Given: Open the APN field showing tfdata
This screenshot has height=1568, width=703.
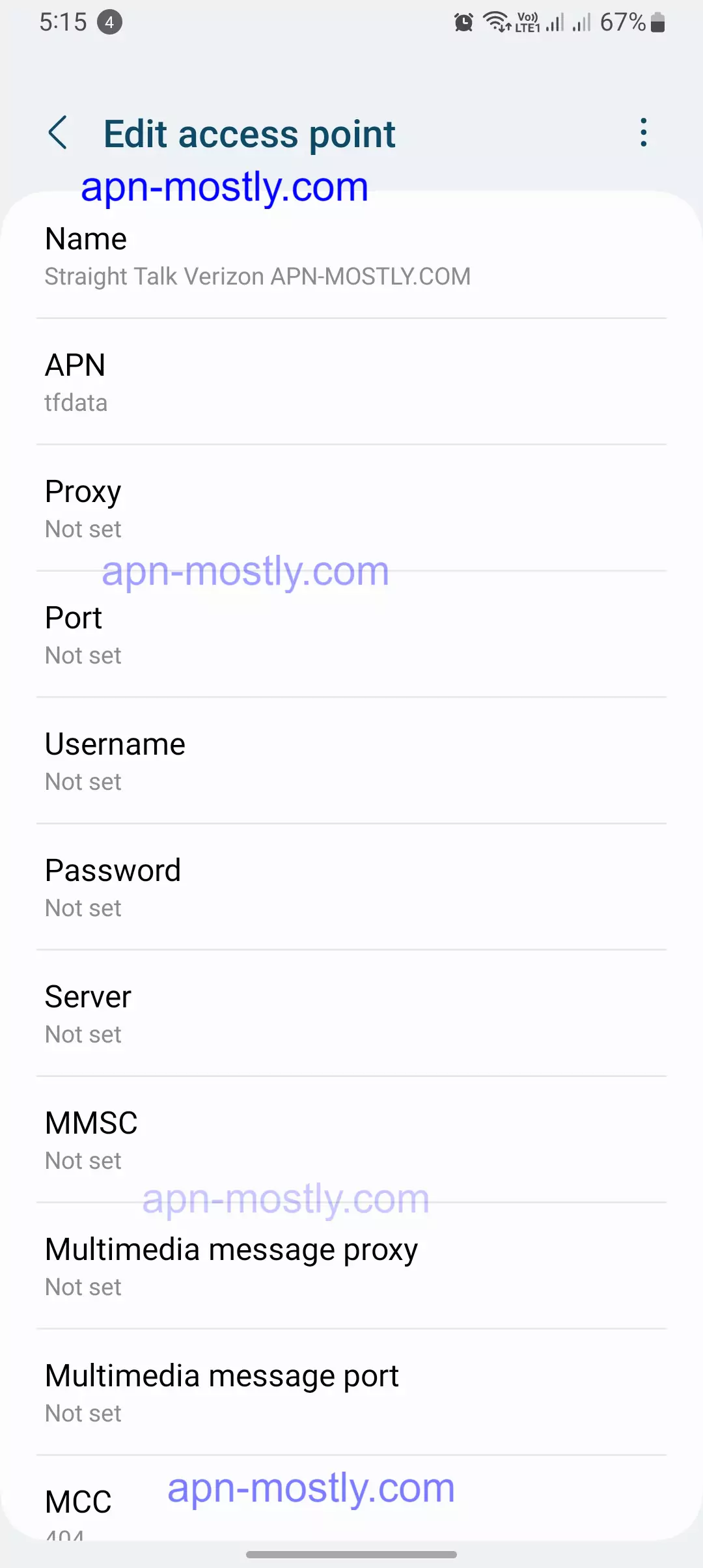Looking at the screenshot, I should pos(351,382).
